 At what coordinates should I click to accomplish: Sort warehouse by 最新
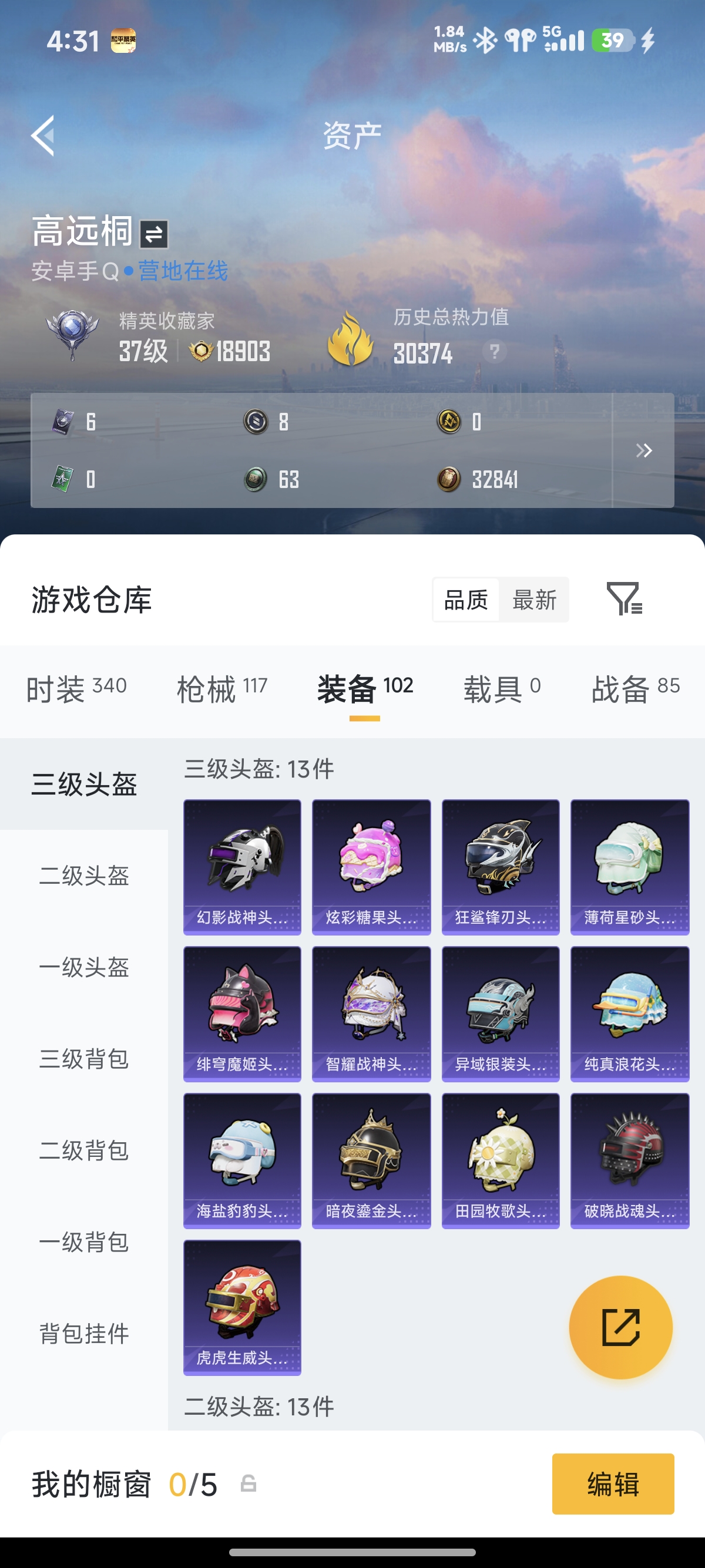tap(534, 600)
